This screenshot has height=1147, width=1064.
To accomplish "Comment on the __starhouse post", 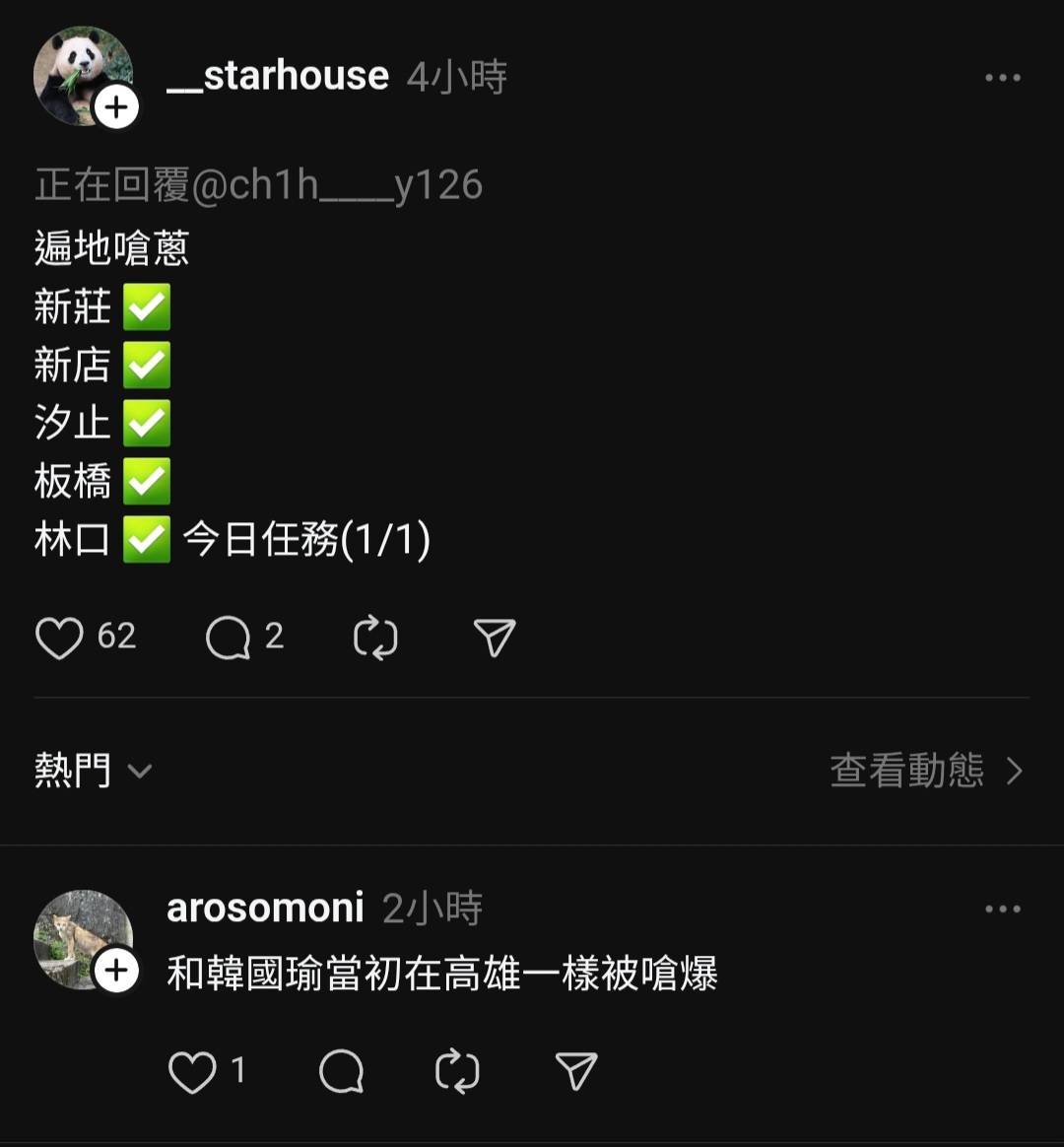I will click(x=229, y=638).
